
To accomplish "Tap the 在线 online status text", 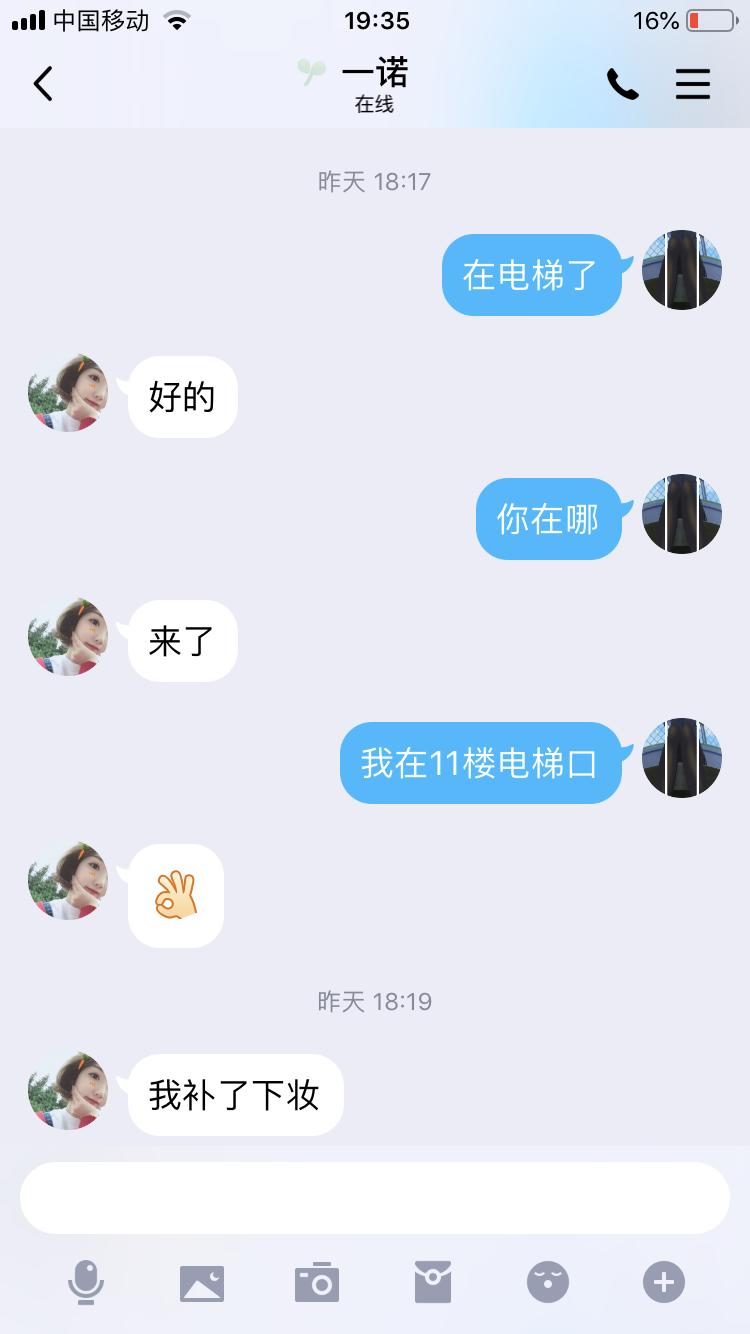I will 375,103.
